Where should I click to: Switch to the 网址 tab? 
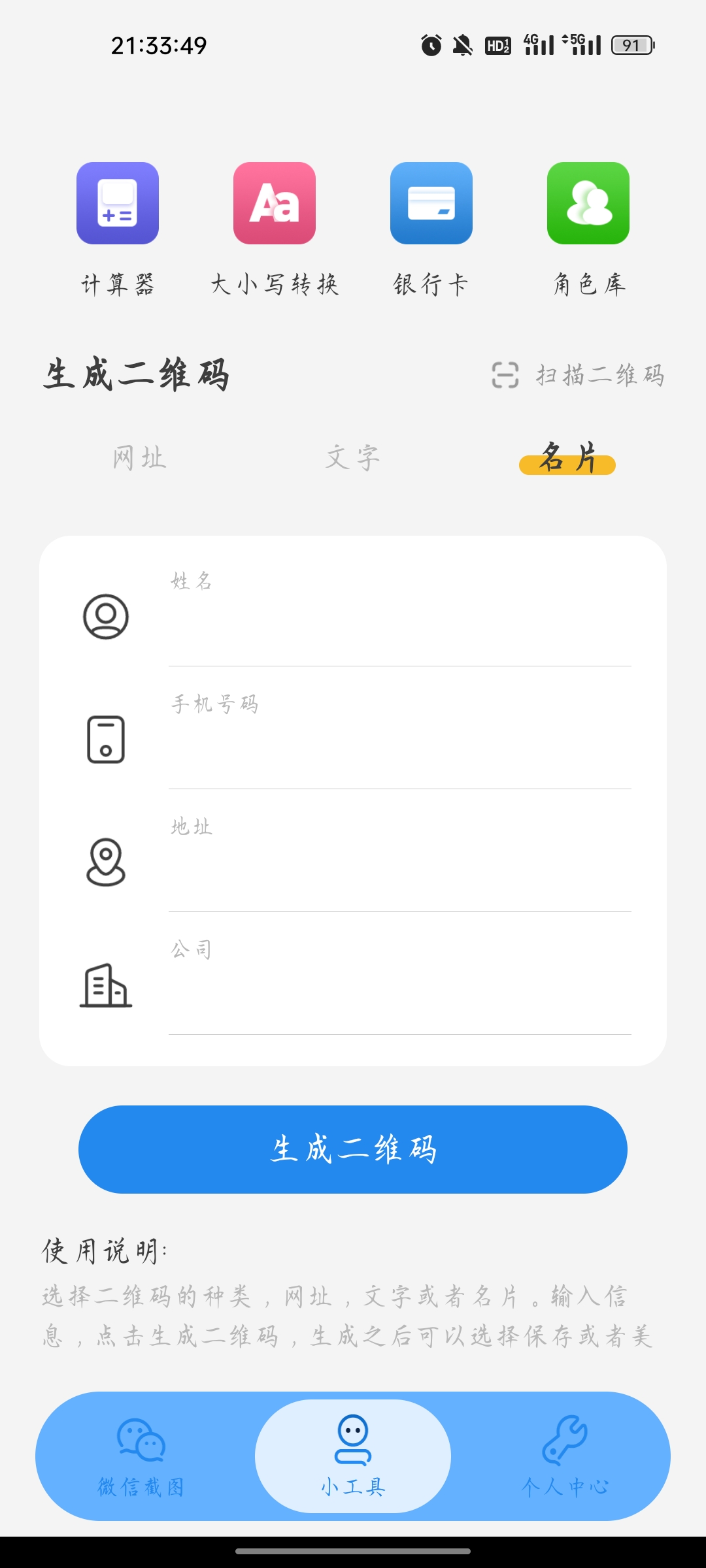point(140,457)
